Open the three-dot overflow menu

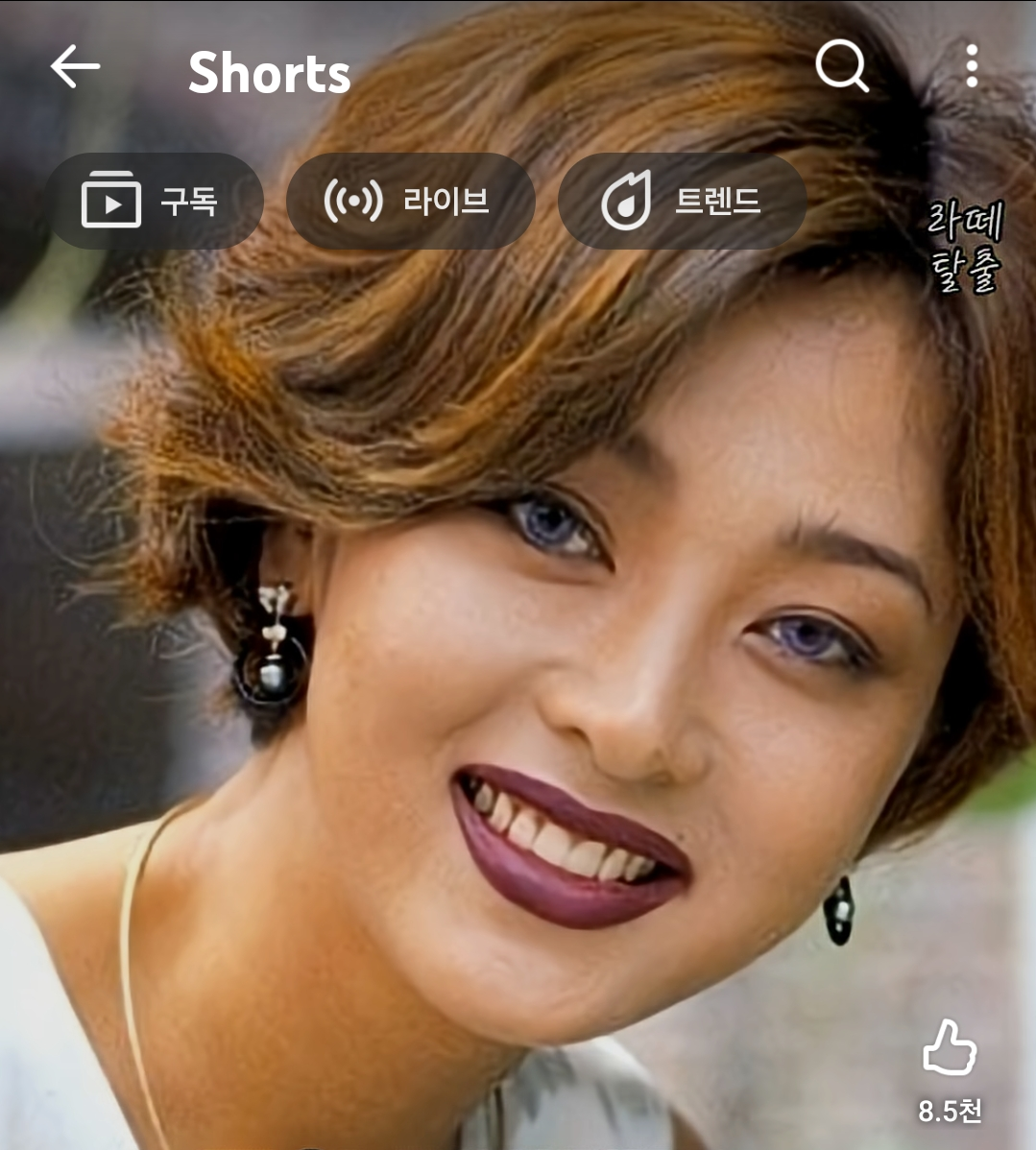pyautogui.click(x=972, y=67)
